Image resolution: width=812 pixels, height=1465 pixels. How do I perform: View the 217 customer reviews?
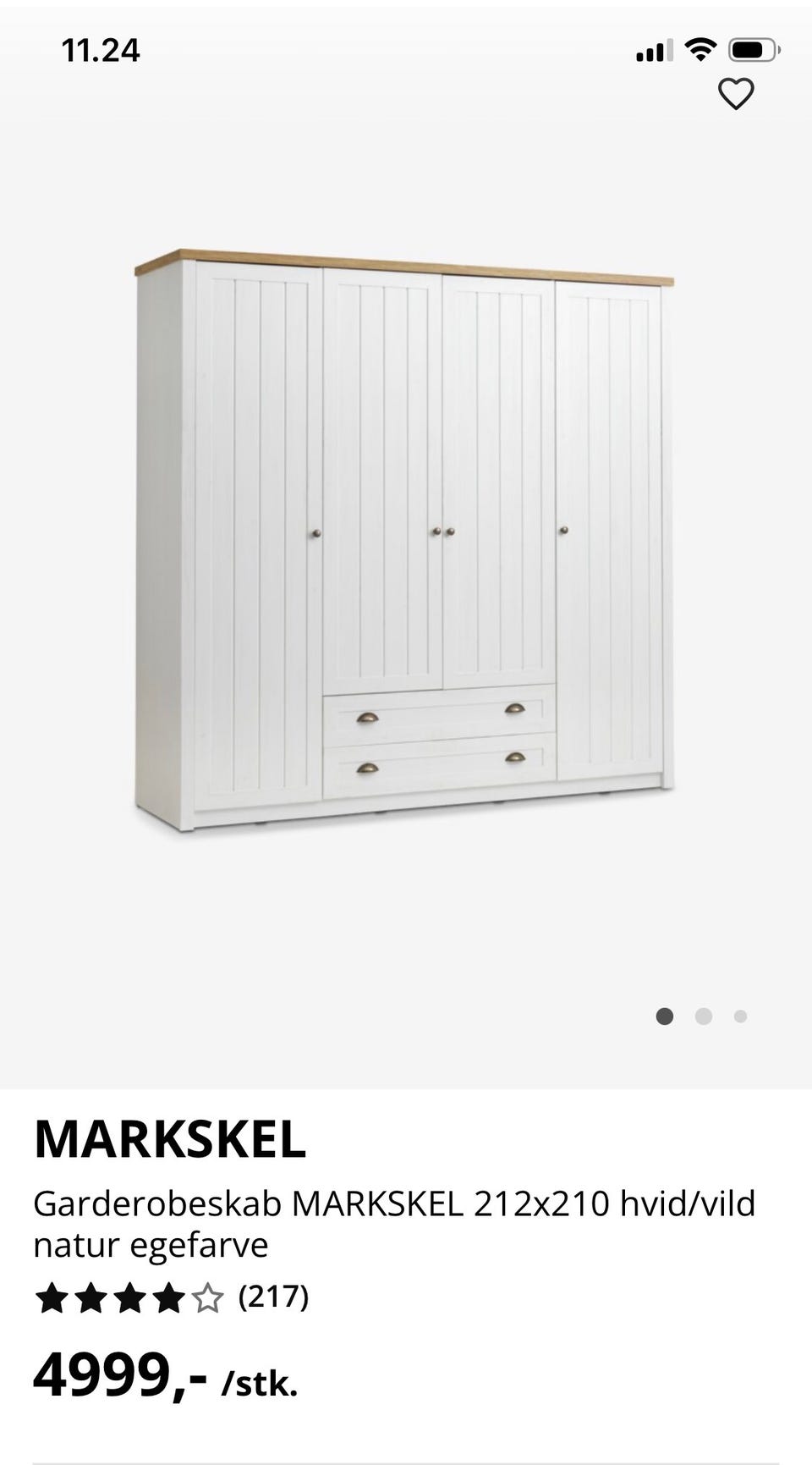273,1297
